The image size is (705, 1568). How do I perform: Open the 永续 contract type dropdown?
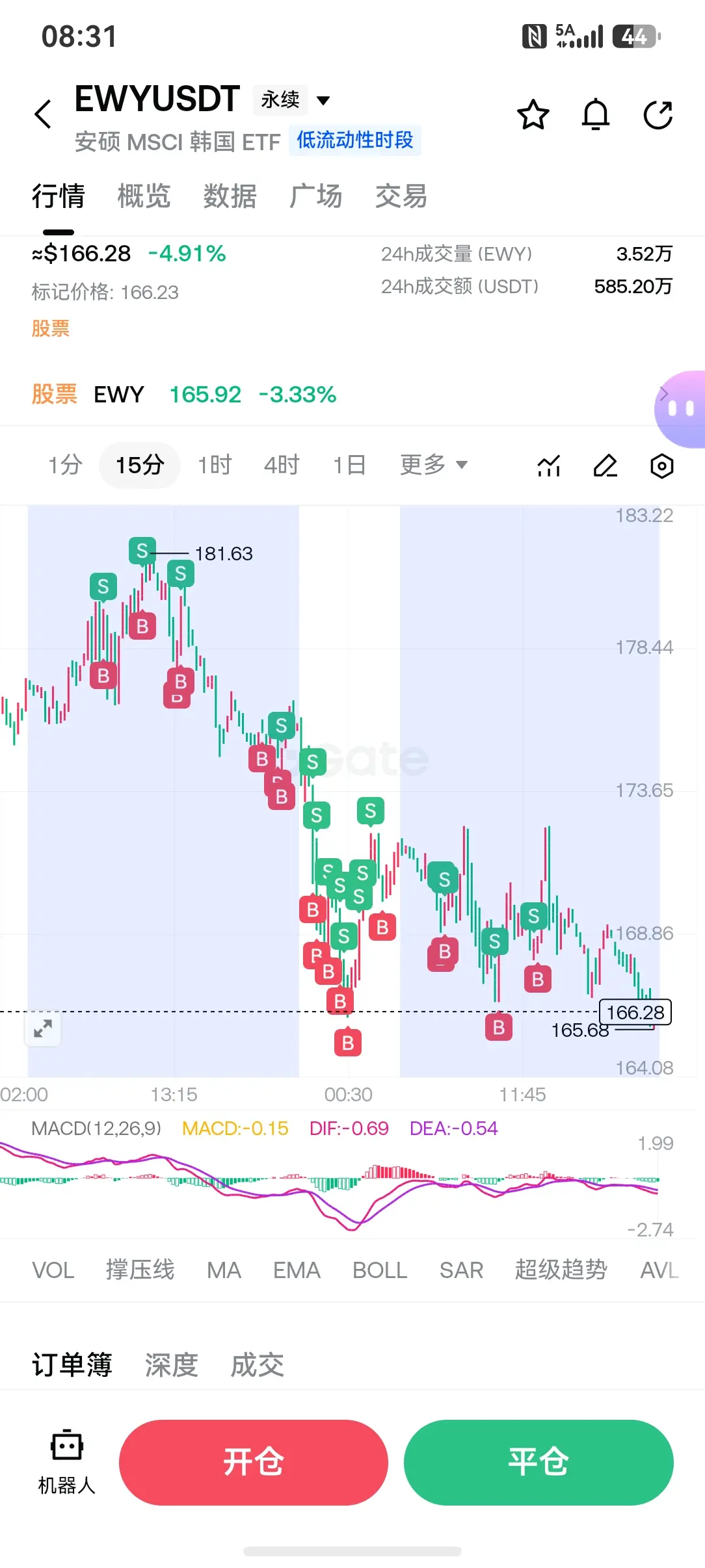point(293,100)
